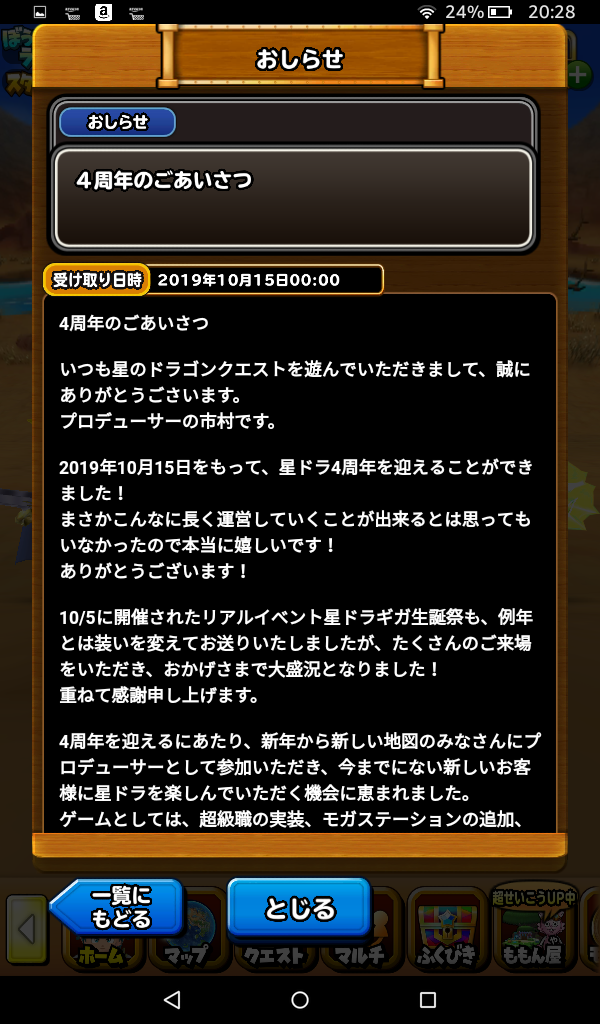
Task: Go to the Android home screen
Action: click(x=300, y=999)
